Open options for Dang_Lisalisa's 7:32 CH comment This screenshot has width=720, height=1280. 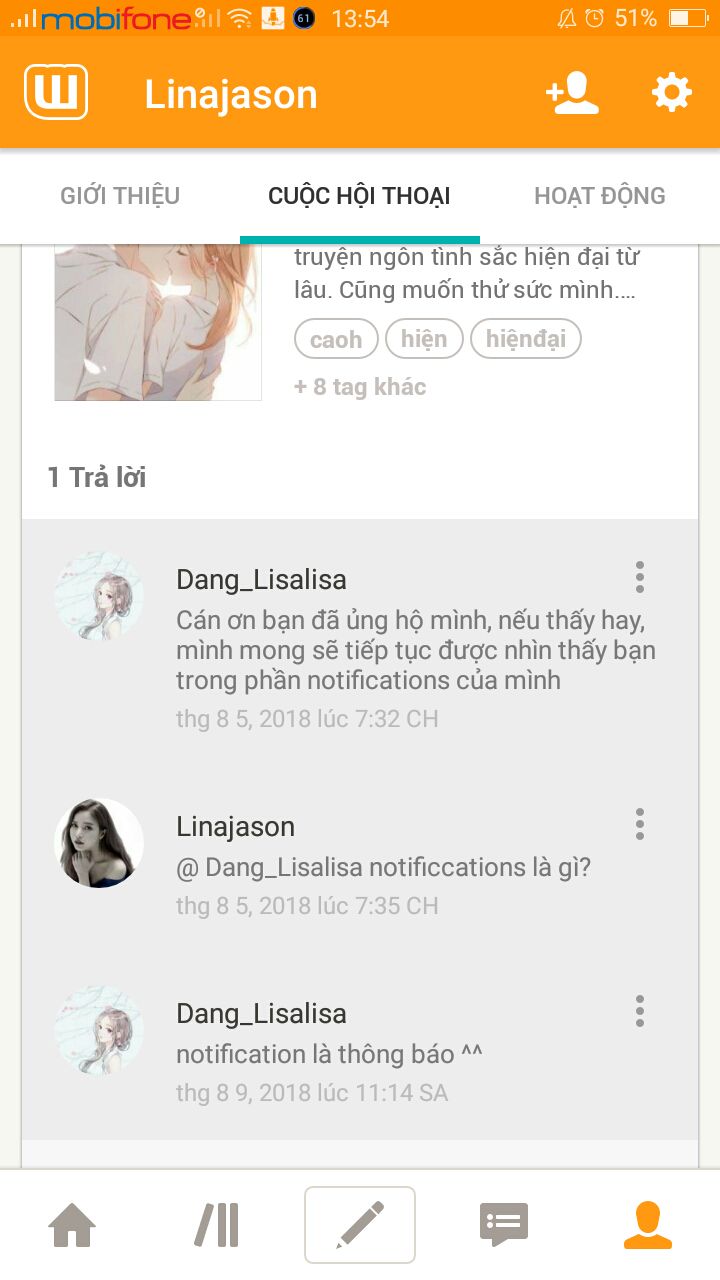point(640,577)
